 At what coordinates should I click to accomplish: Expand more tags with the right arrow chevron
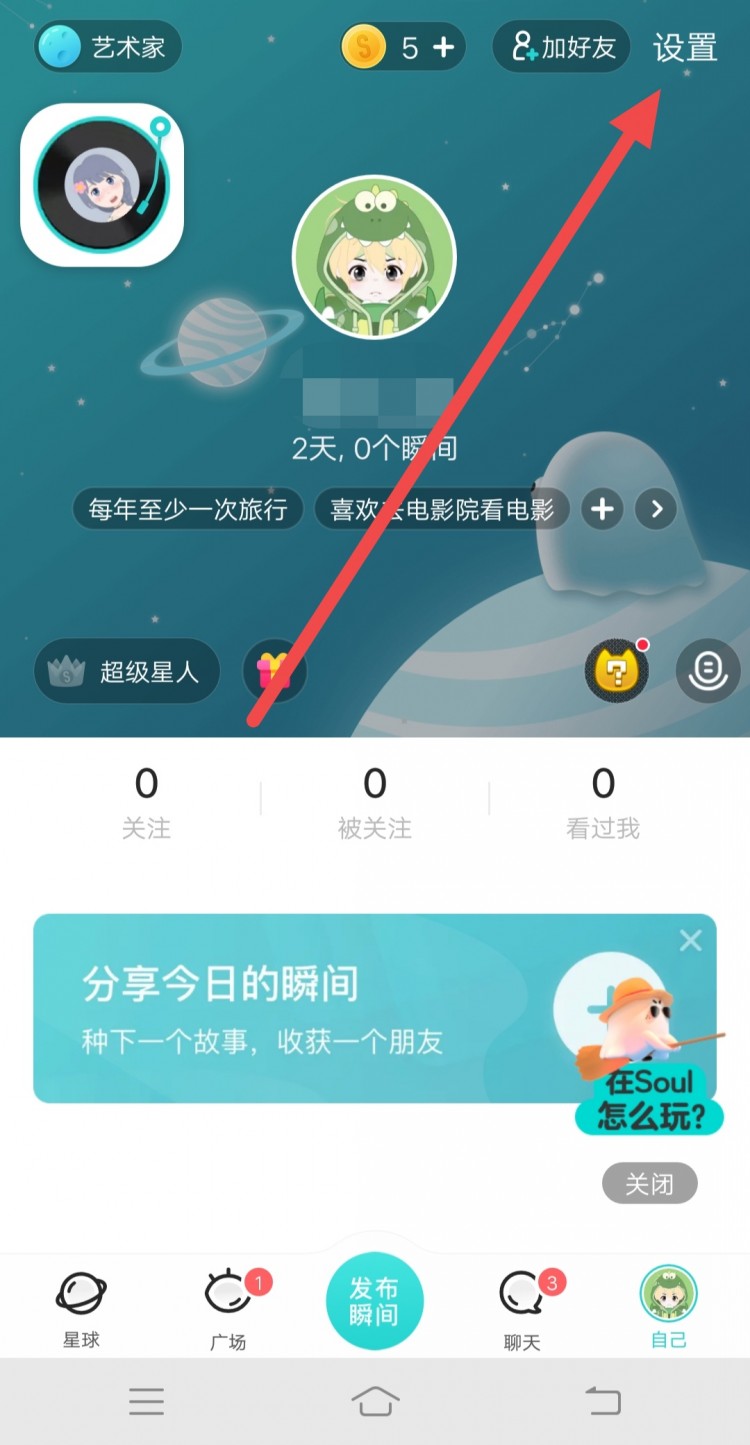coord(656,509)
